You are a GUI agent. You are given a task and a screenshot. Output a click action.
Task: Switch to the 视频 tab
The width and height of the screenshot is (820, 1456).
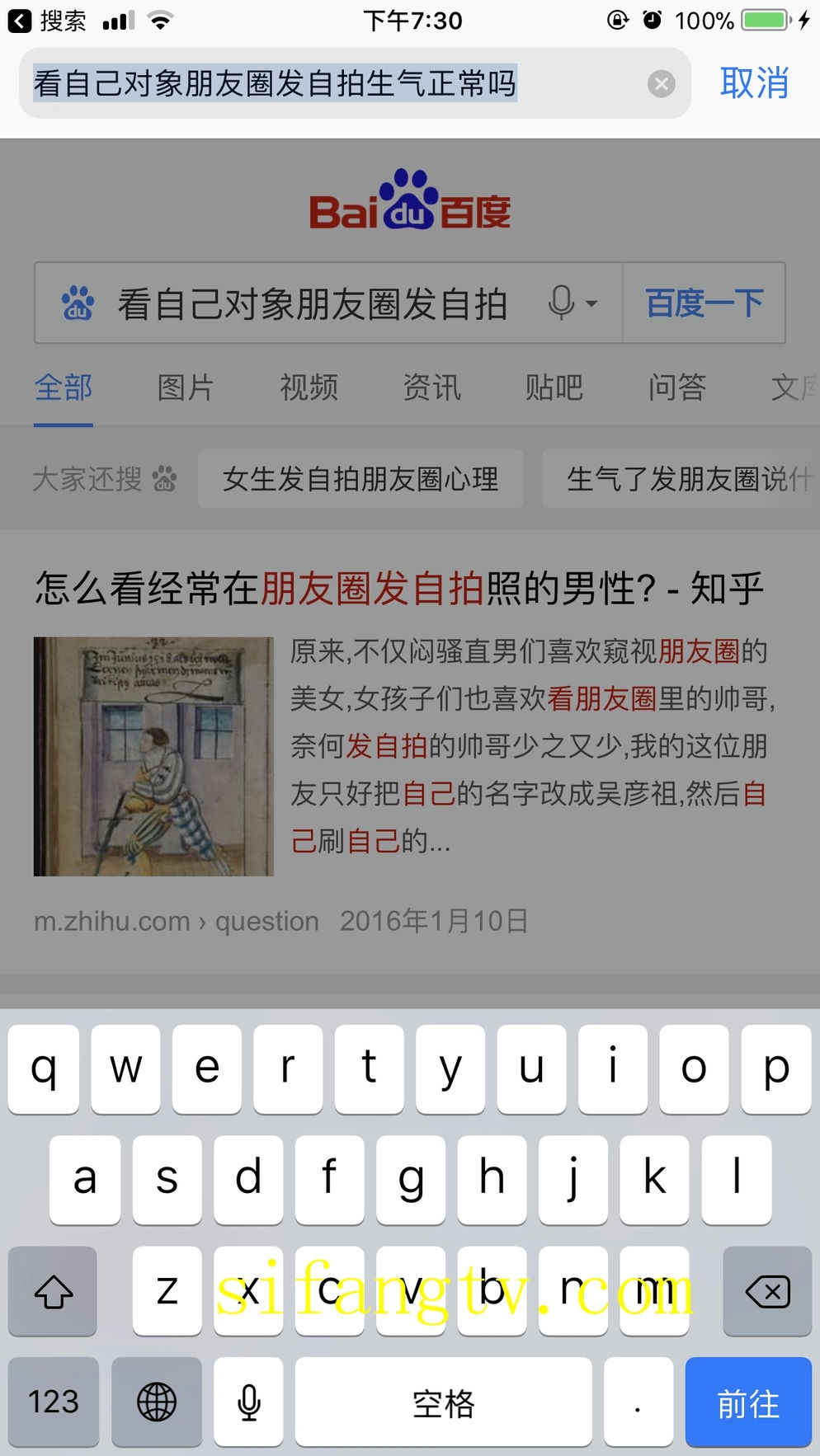309,387
